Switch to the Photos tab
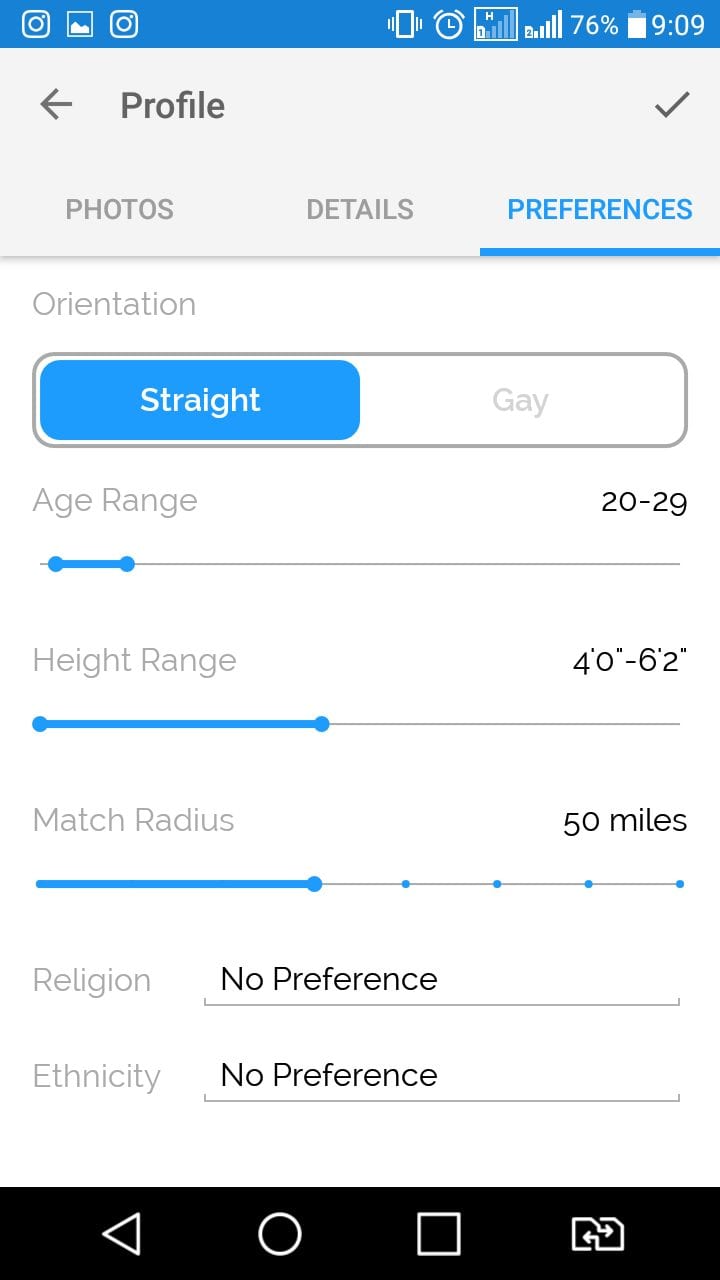The image size is (720, 1280). click(120, 209)
